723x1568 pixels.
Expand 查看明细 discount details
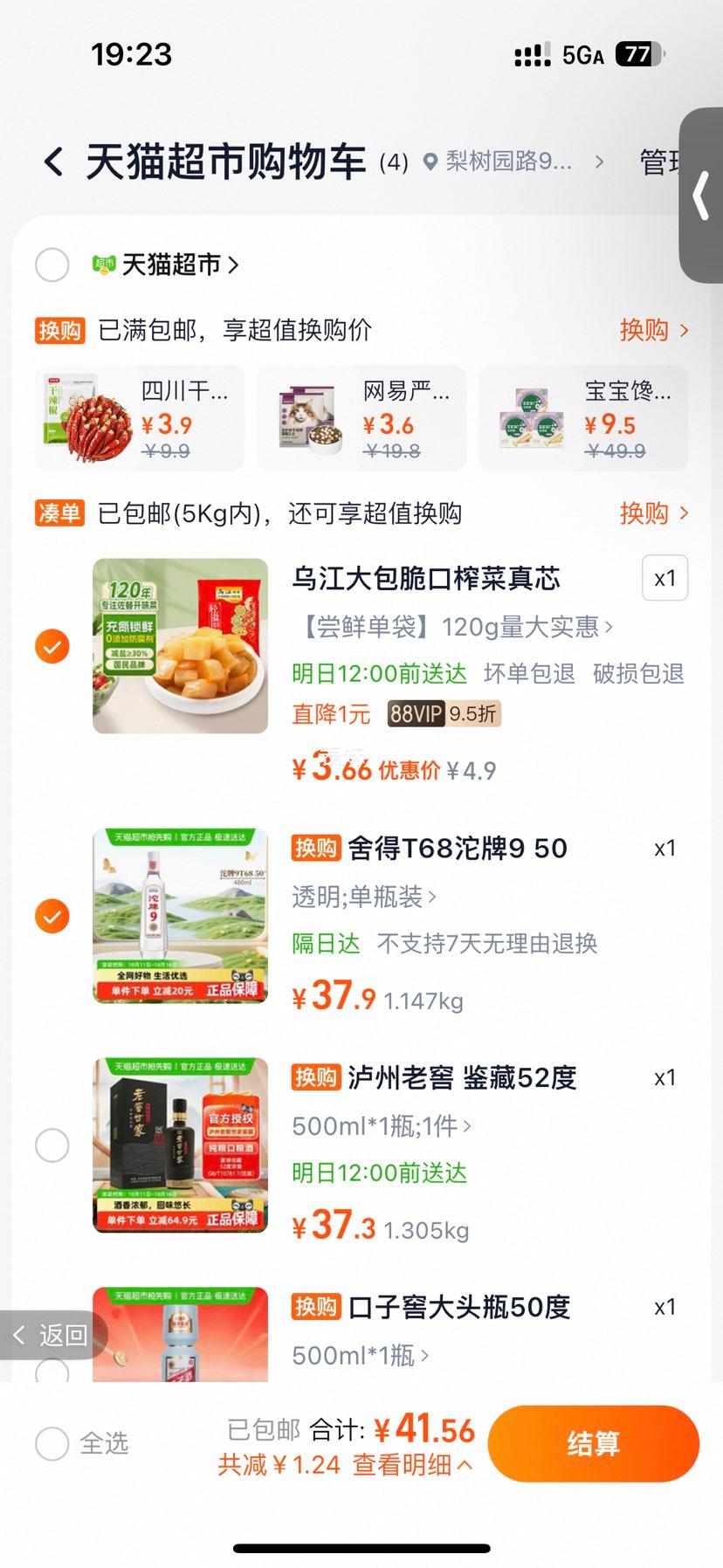[x=412, y=1465]
